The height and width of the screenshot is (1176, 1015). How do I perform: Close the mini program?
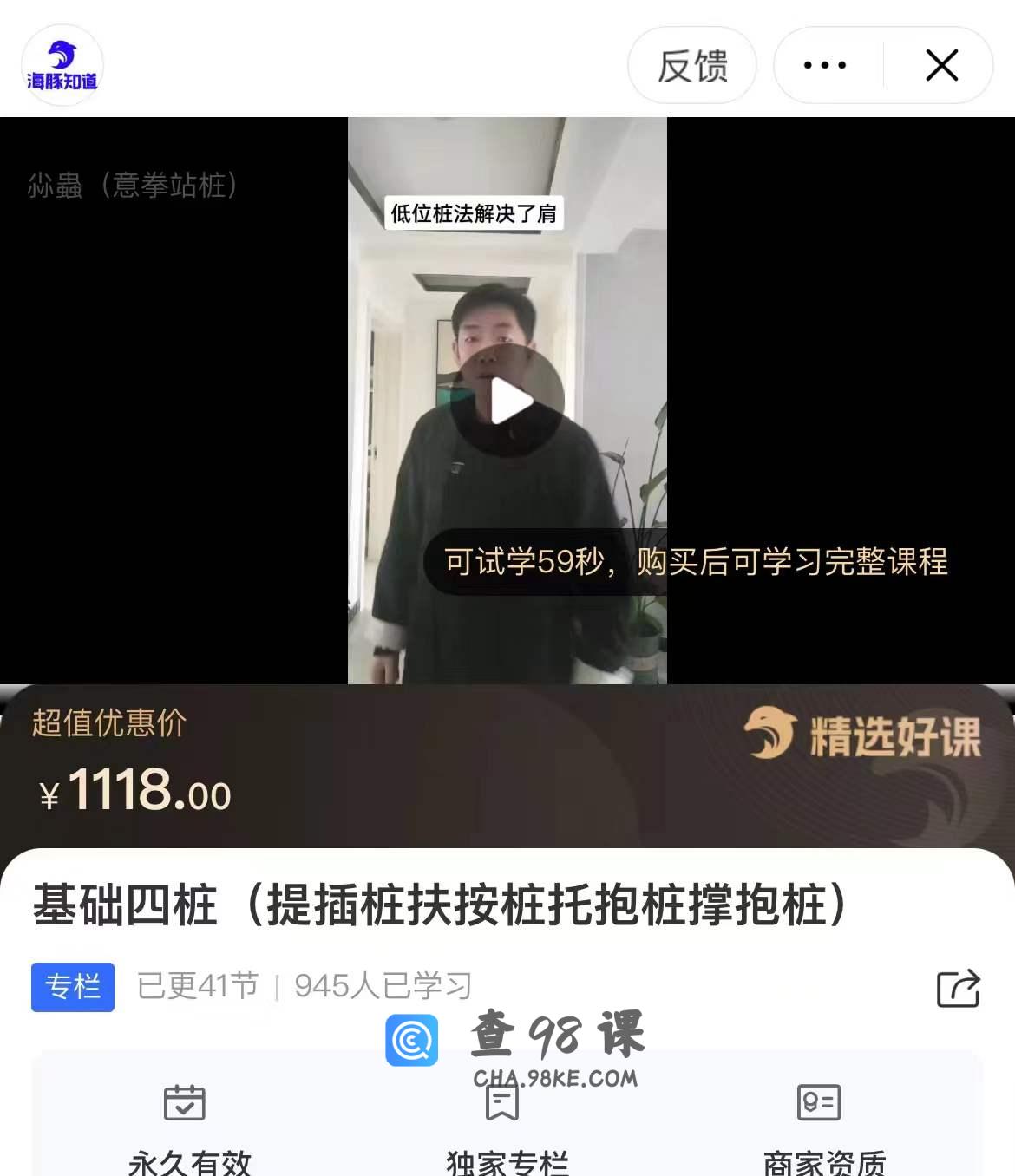coord(941,66)
